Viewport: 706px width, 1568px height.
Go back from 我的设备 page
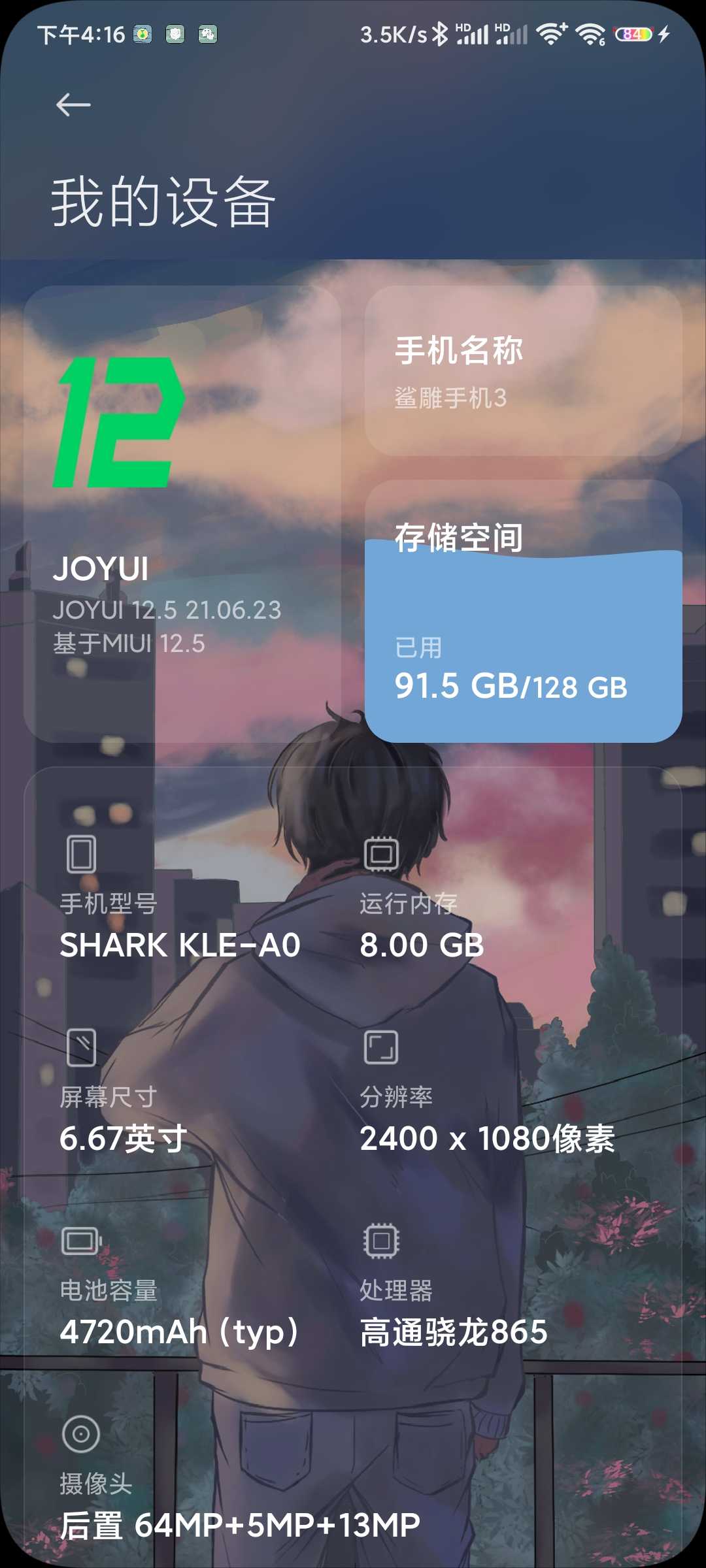[73, 105]
